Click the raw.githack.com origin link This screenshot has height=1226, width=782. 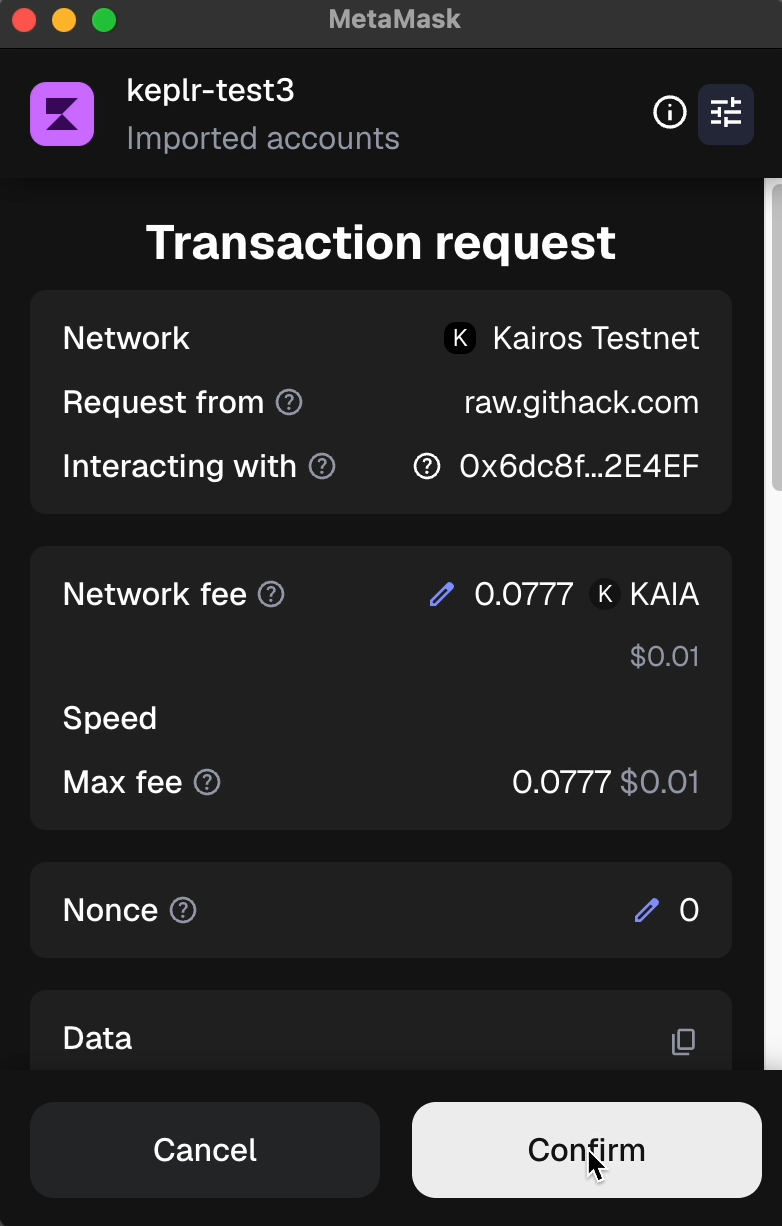581,403
